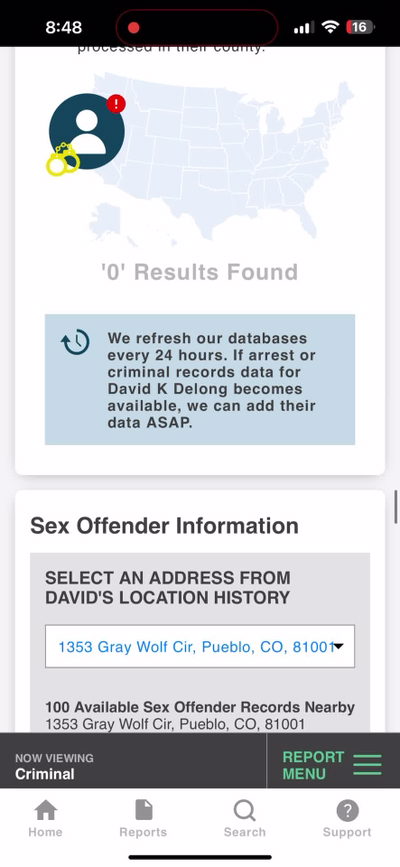Viewport: 400px width, 867px height.
Task: Open the Report Menu
Action: coord(333,765)
